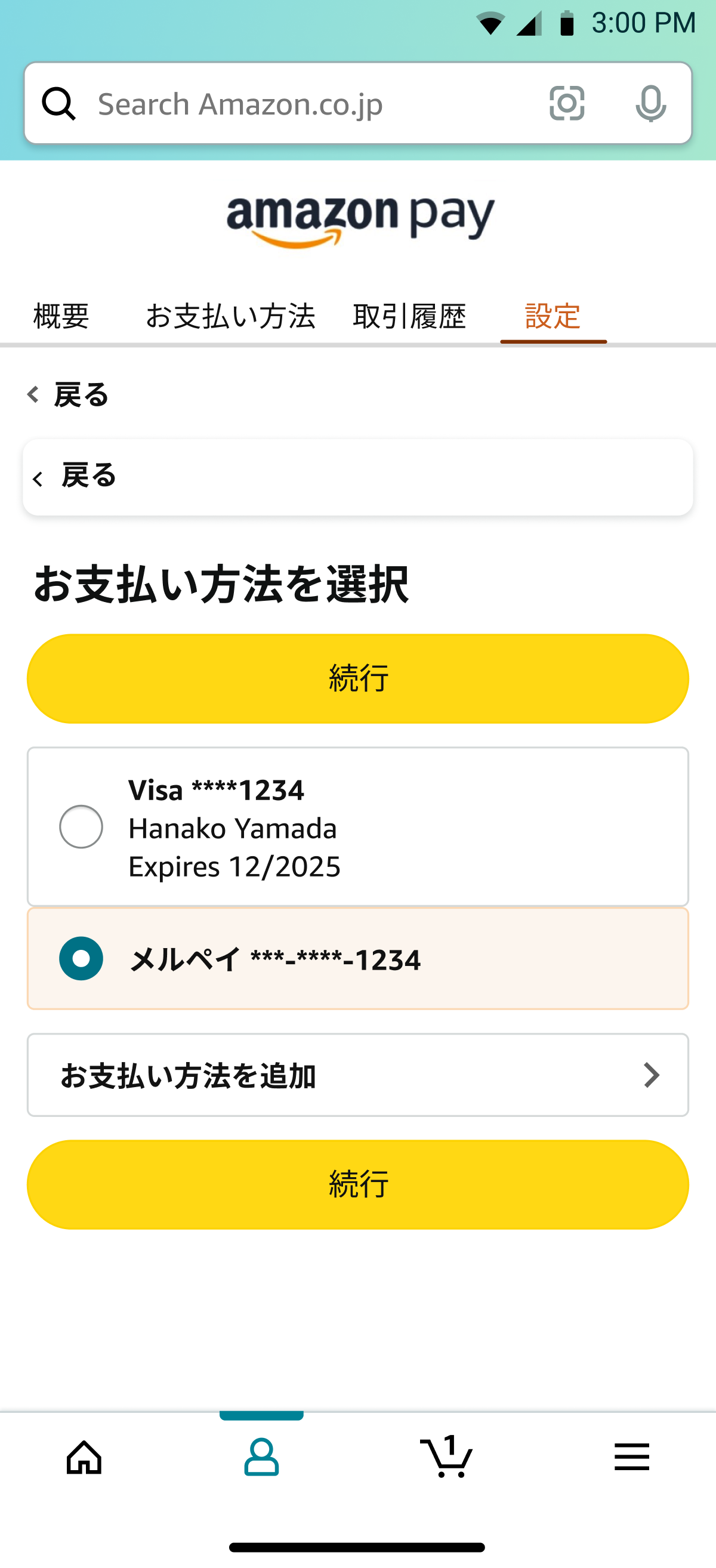Select the Visa ****1234 radio button
The width and height of the screenshot is (716, 1568).
(x=81, y=826)
